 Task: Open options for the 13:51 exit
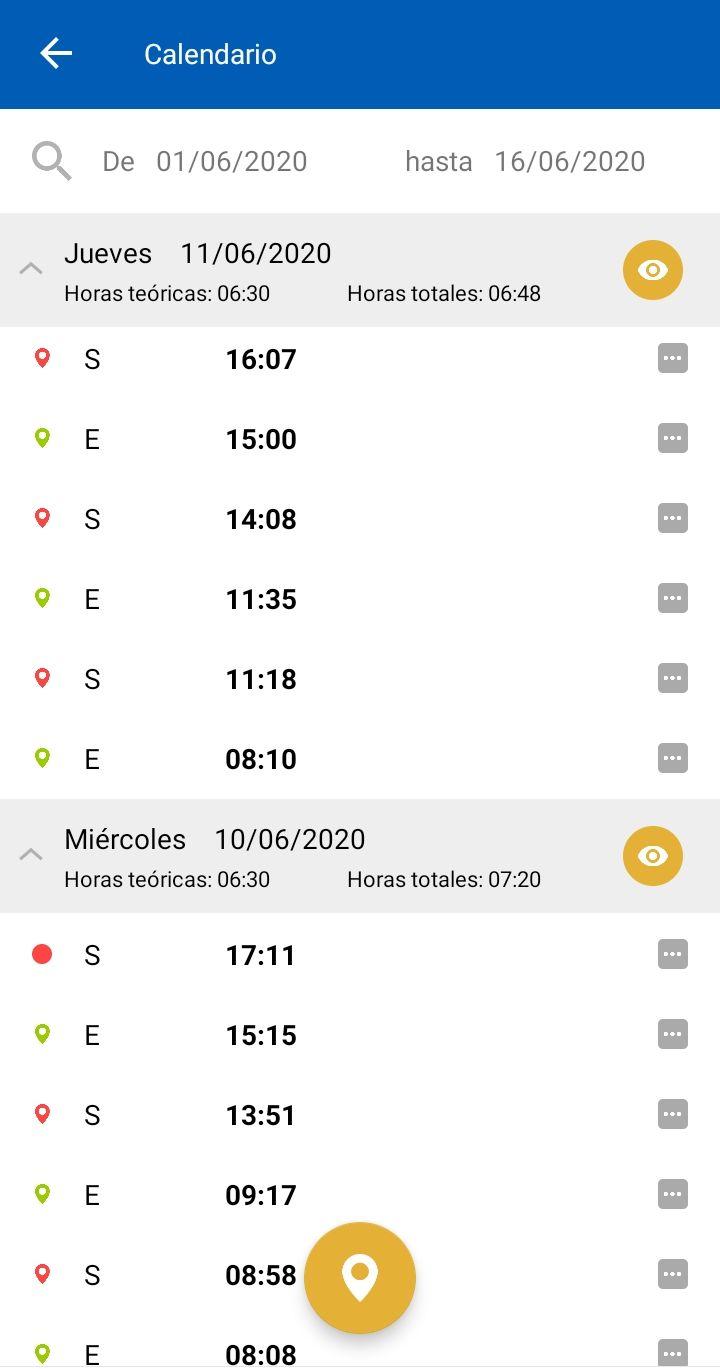673,1114
